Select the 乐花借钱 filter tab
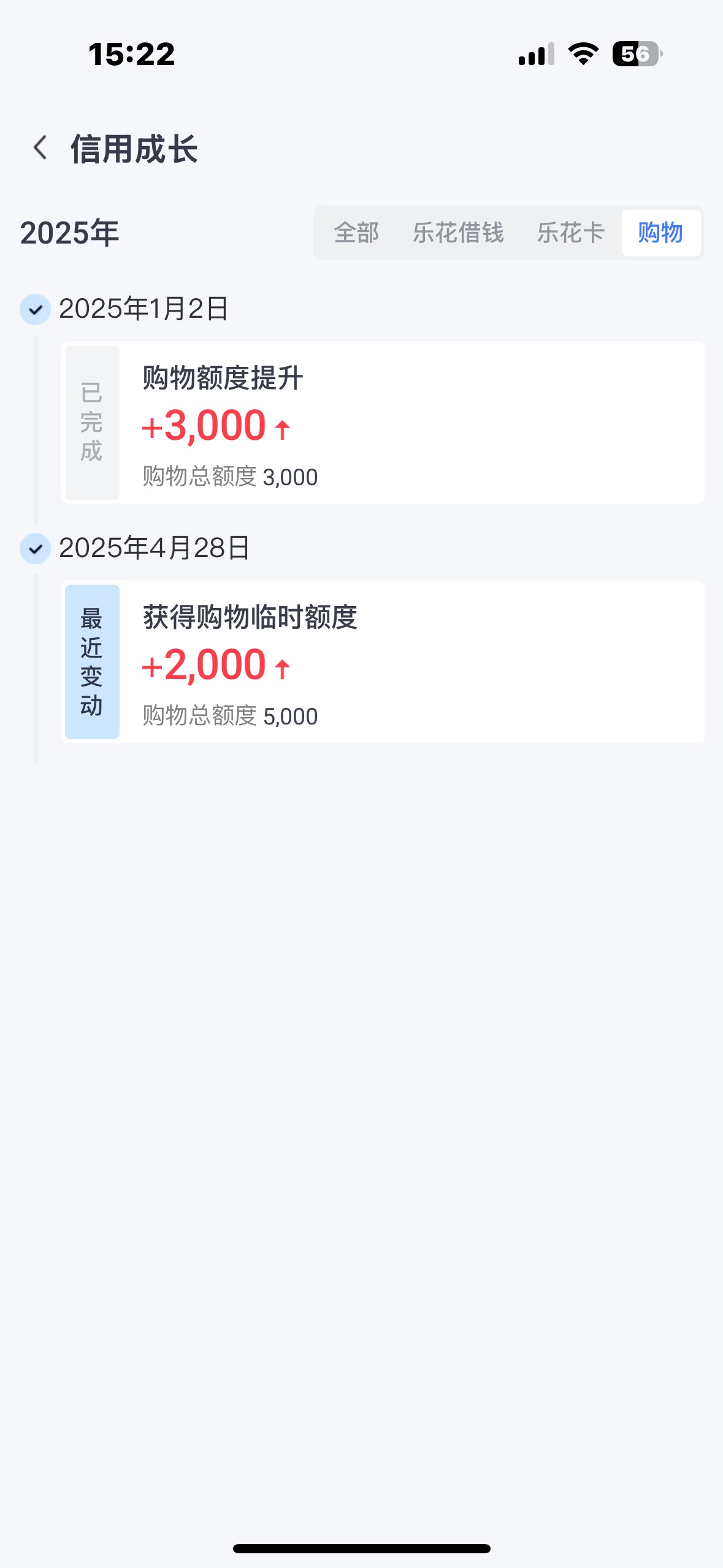723x1568 pixels. click(x=458, y=233)
